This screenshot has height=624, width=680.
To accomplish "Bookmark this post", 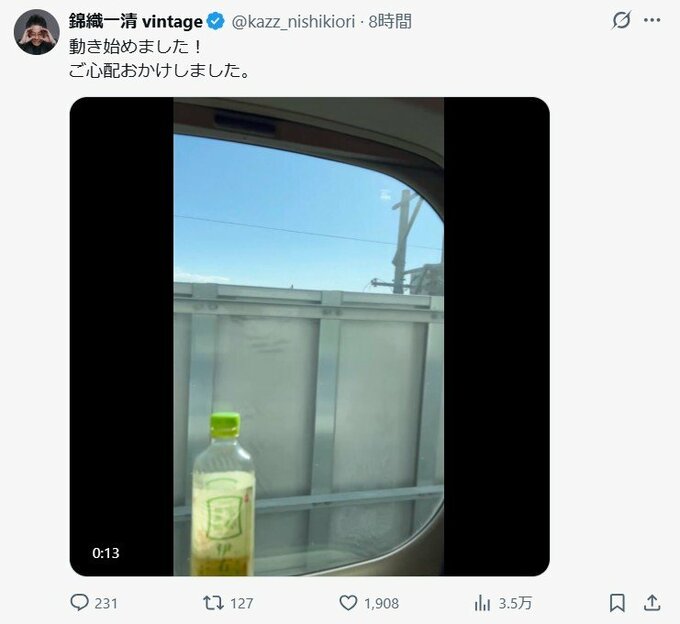I will coord(617,603).
